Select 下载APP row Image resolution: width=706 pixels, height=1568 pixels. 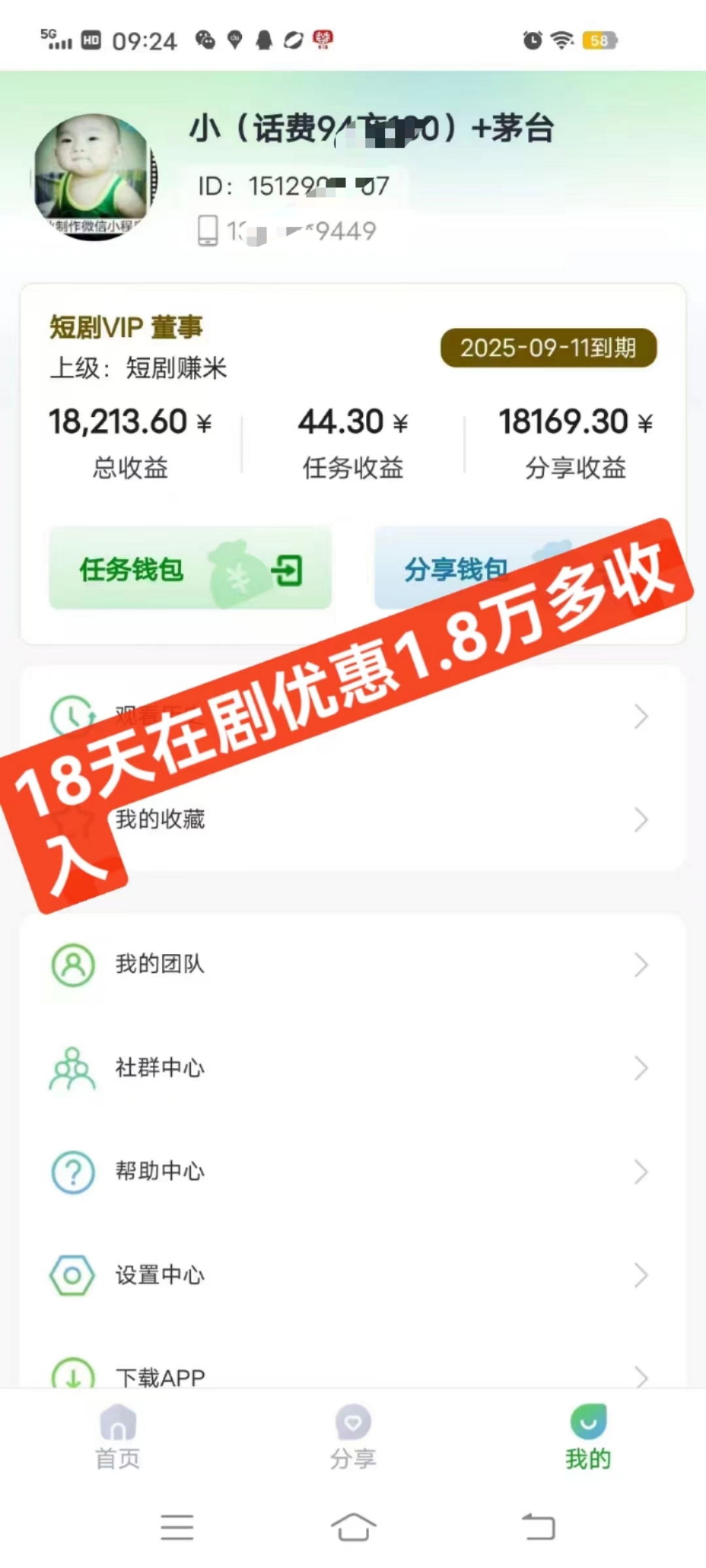[x=353, y=1373]
